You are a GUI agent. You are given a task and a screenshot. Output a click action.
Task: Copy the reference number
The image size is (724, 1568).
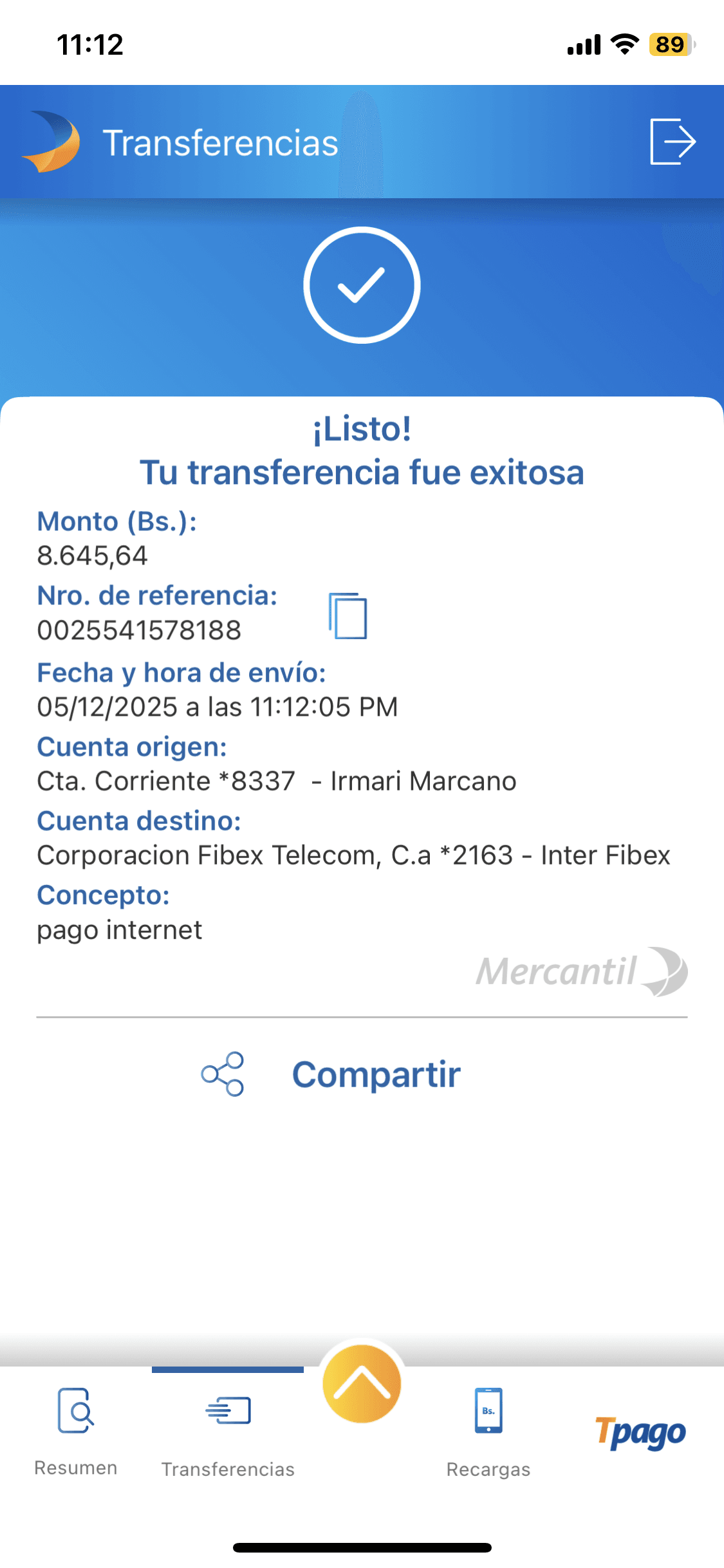tap(348, 615)
